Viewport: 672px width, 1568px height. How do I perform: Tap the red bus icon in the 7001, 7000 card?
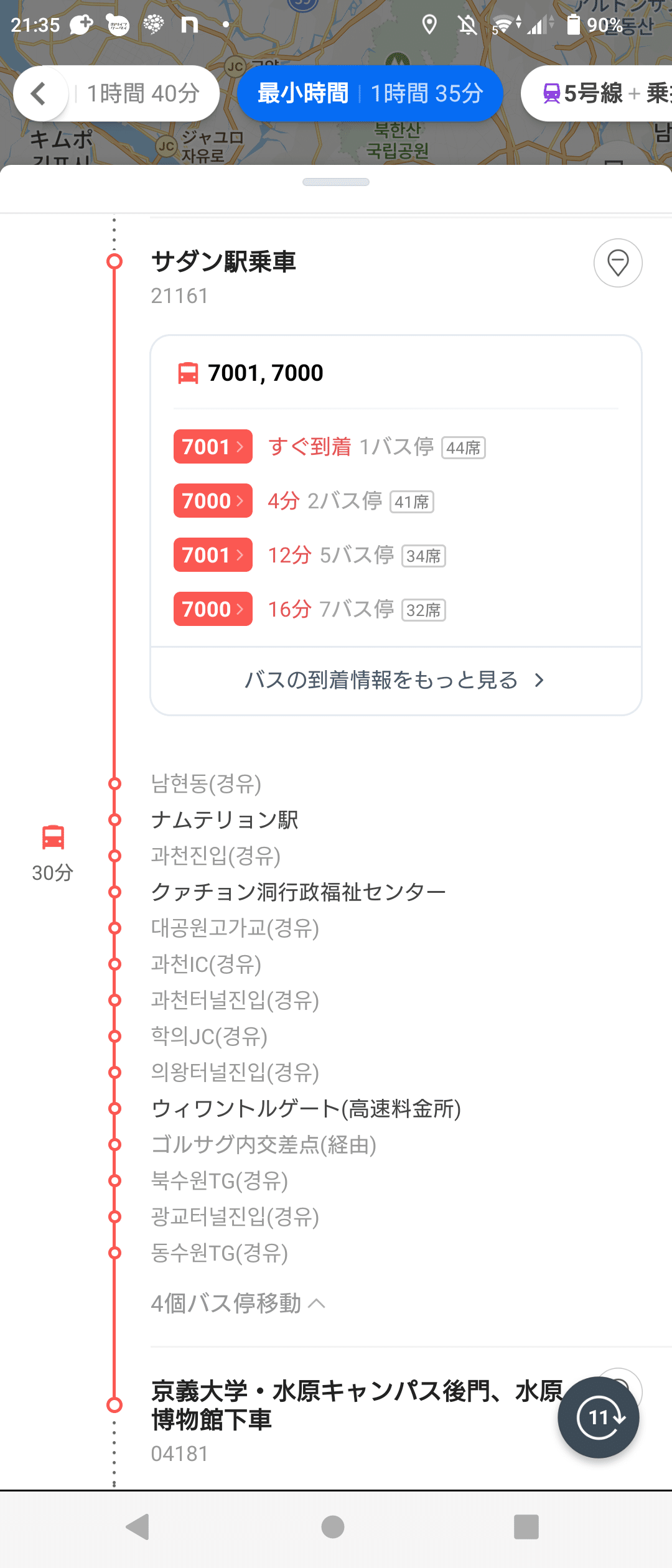click(188, 372)
